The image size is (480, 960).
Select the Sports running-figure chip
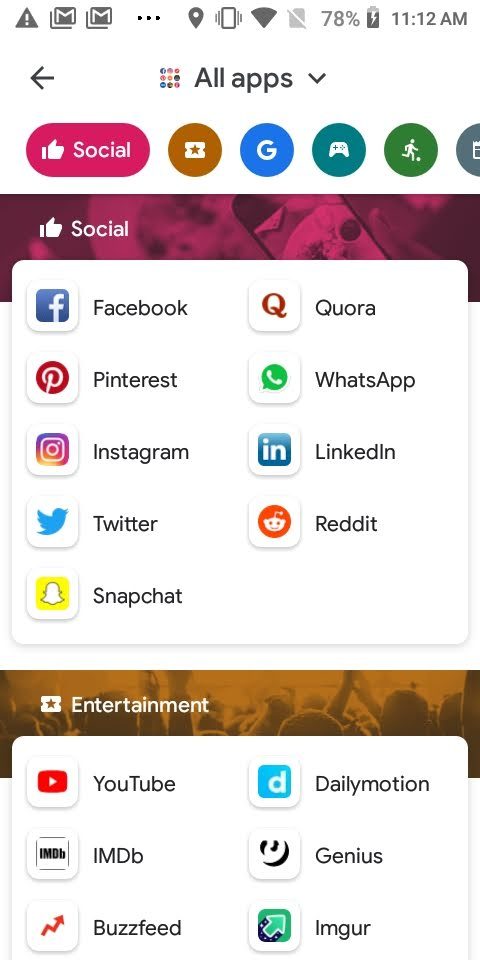coord(411,150)
